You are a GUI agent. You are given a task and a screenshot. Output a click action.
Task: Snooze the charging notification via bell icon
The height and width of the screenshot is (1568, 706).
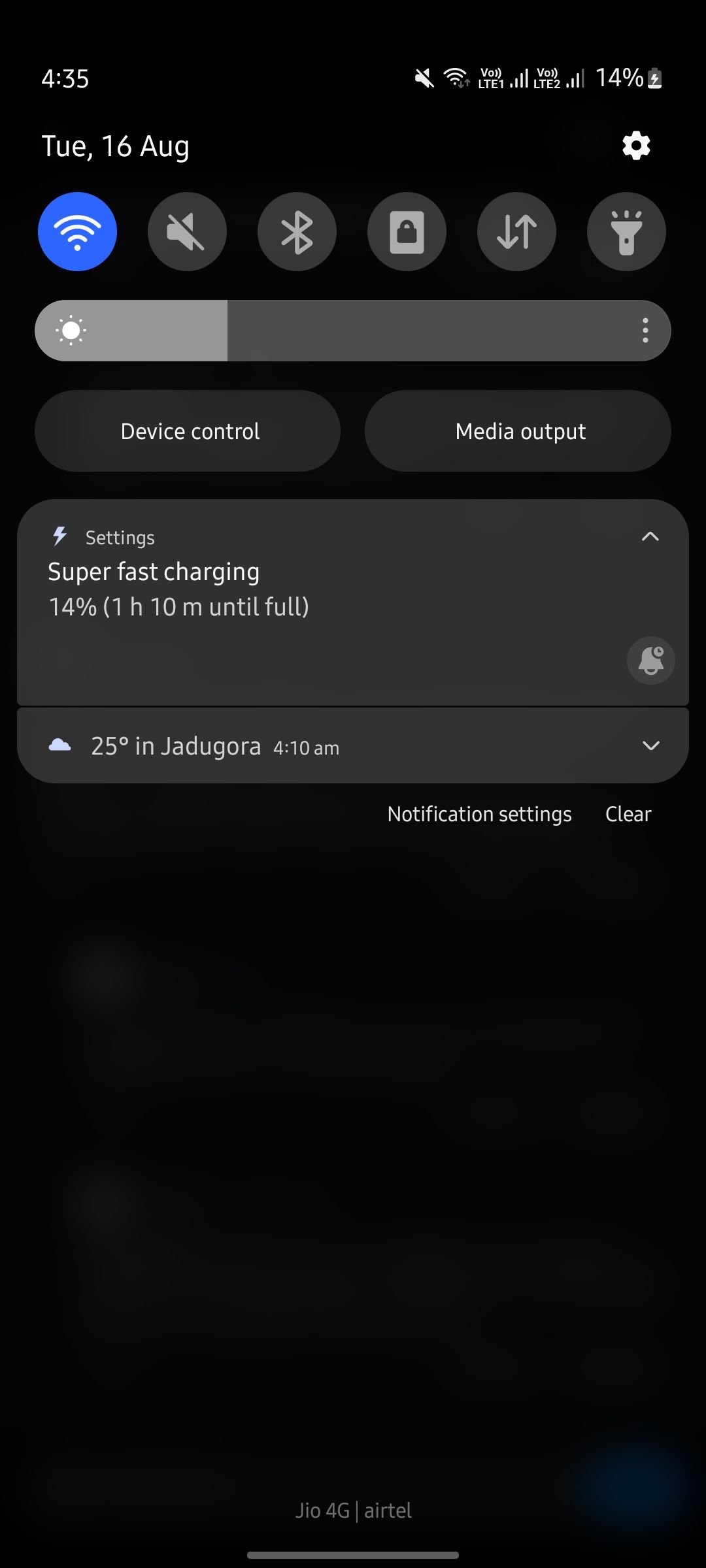650,661
